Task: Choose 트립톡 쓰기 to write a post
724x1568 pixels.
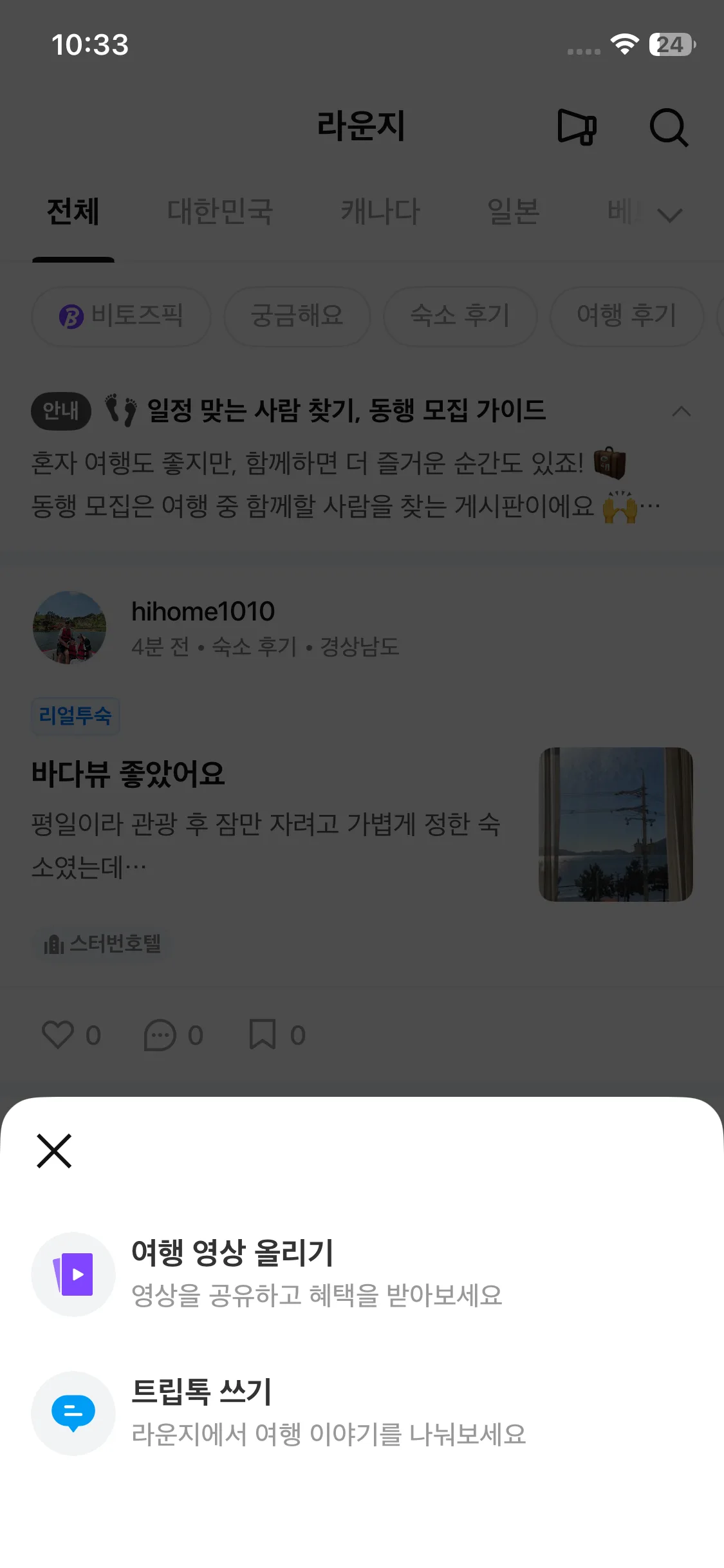Action: tap(362, 1413)
